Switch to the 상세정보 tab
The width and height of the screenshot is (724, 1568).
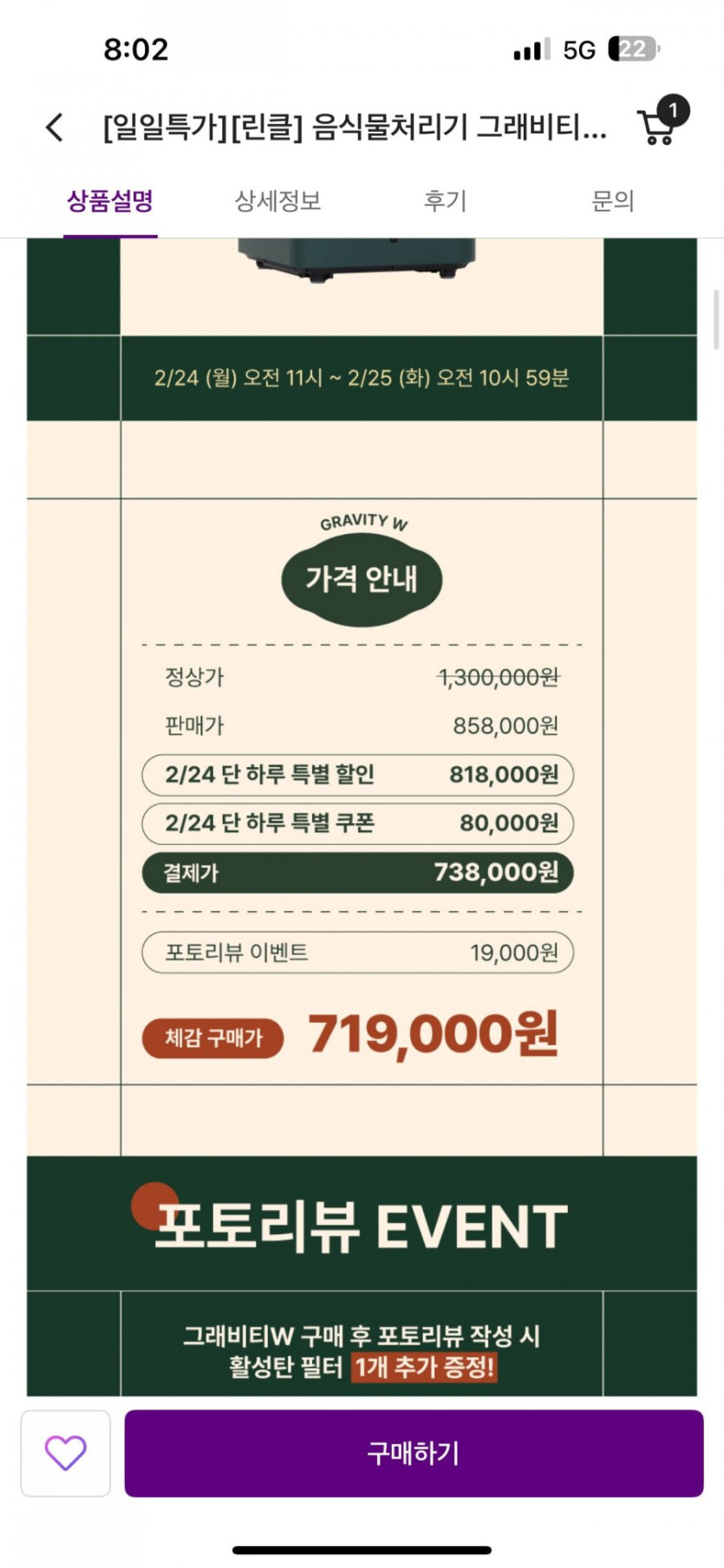pyautogui.click(x=277, y=201)
